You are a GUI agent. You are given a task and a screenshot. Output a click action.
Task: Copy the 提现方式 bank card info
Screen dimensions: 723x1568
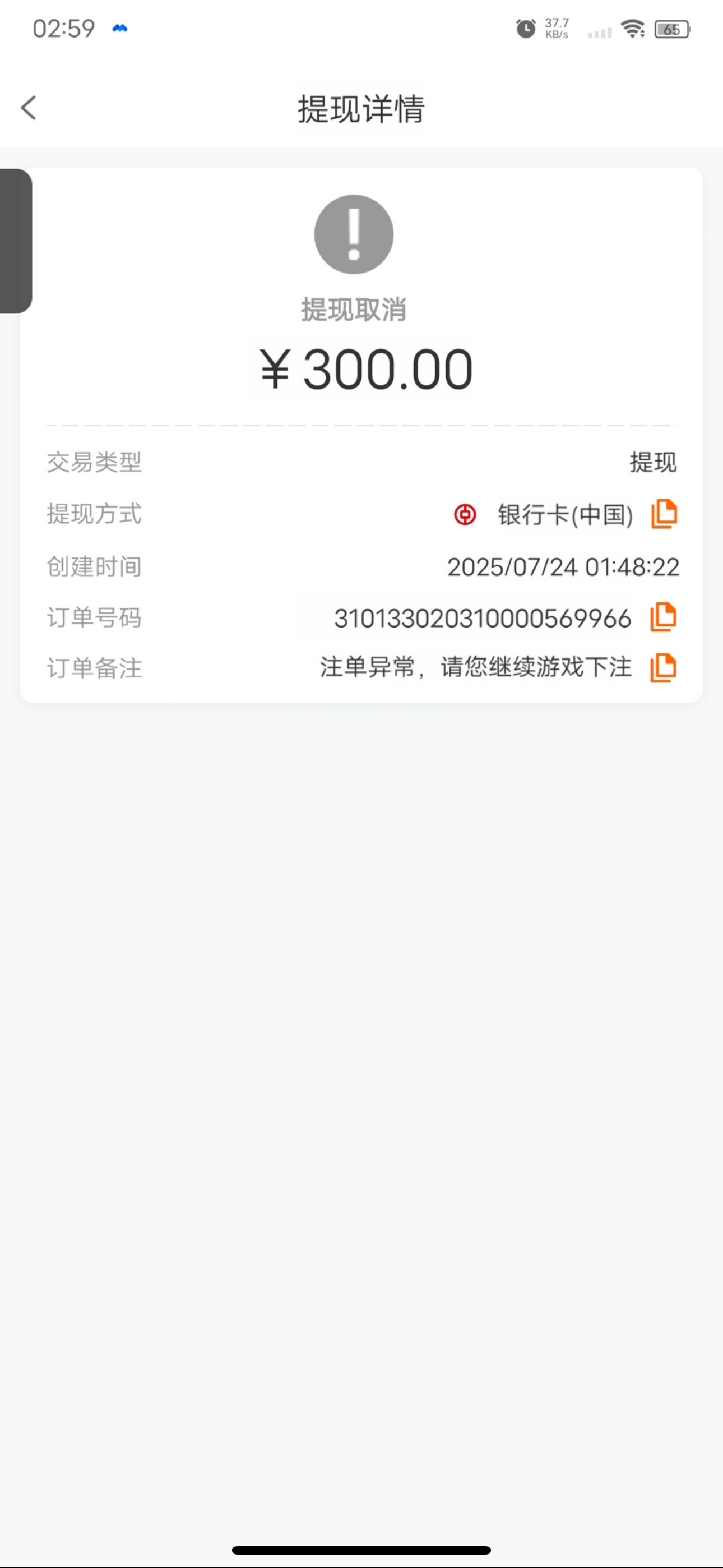click(664, 514)
